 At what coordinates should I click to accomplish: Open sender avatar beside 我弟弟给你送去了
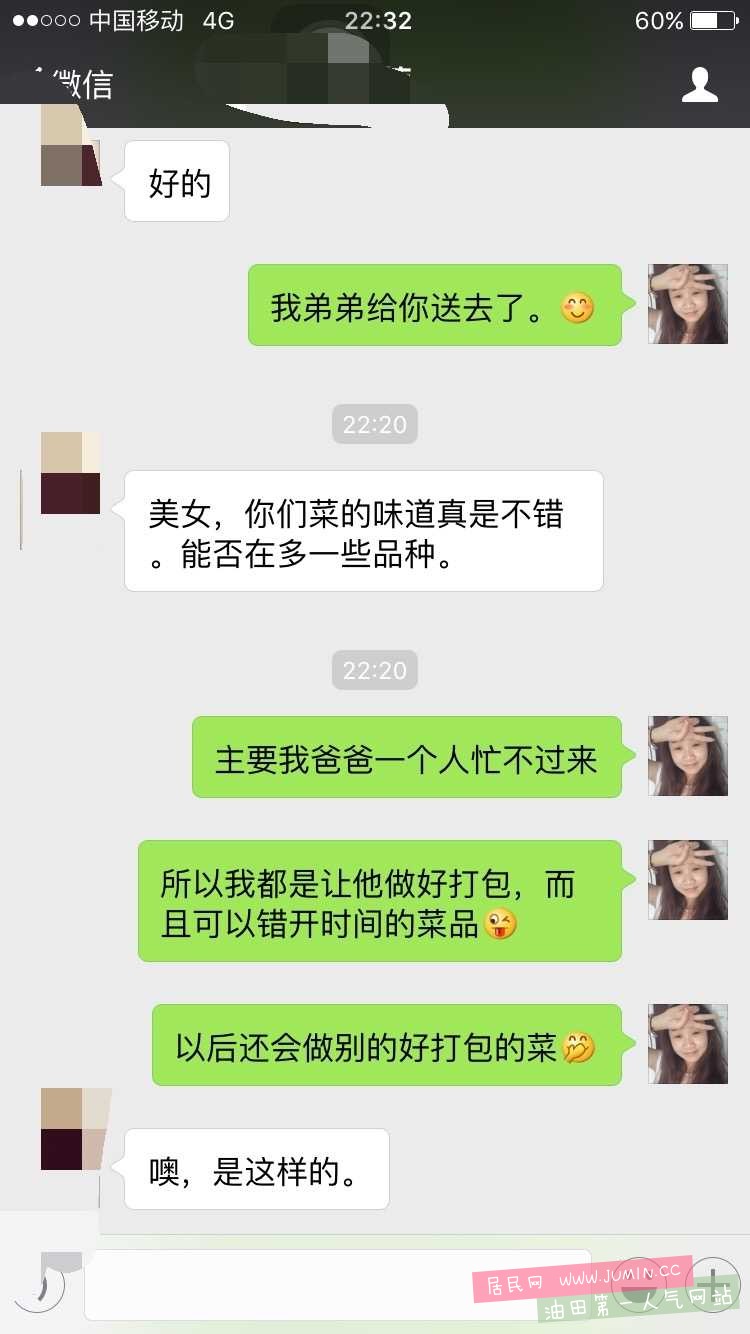(x=687, y=304)
